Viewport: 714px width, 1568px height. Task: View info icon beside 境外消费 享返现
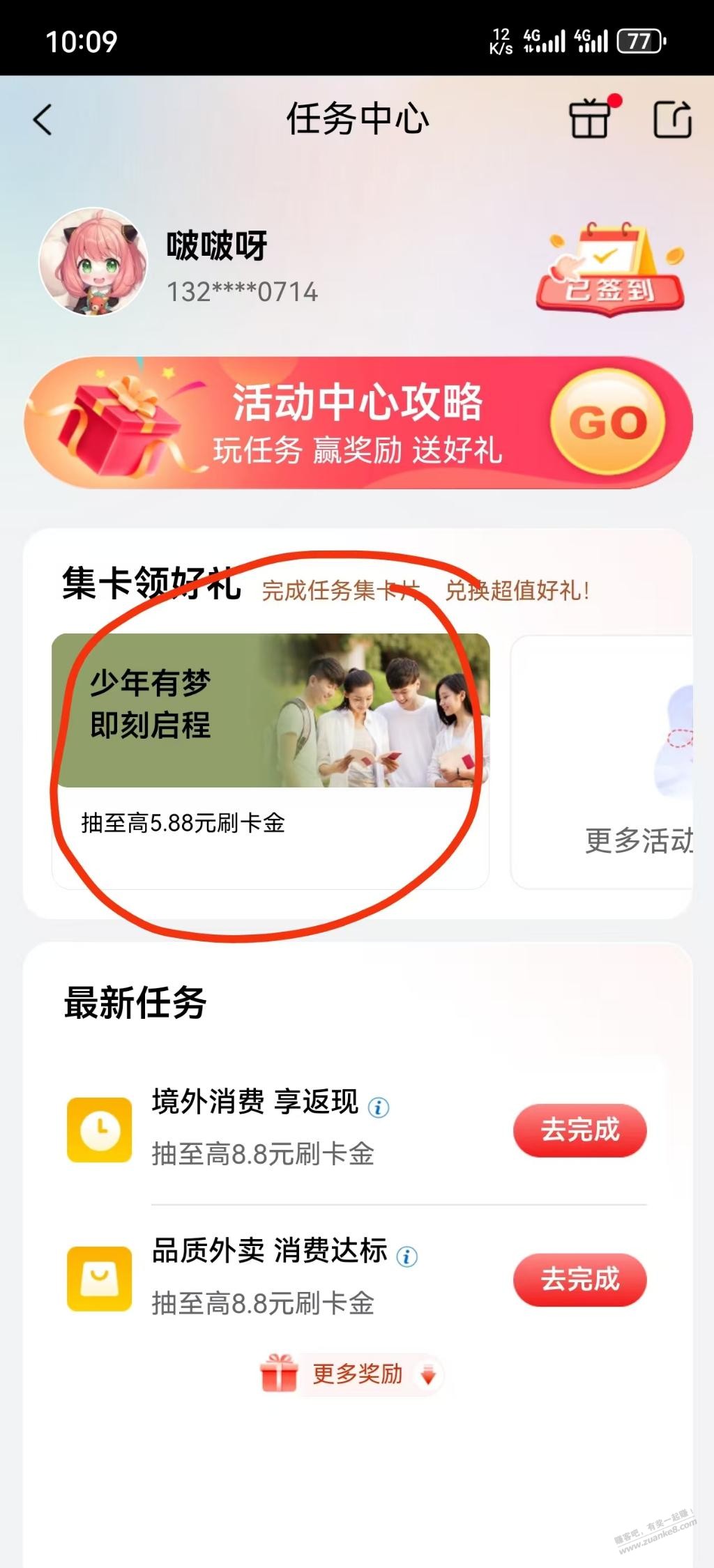point(379,1107)
